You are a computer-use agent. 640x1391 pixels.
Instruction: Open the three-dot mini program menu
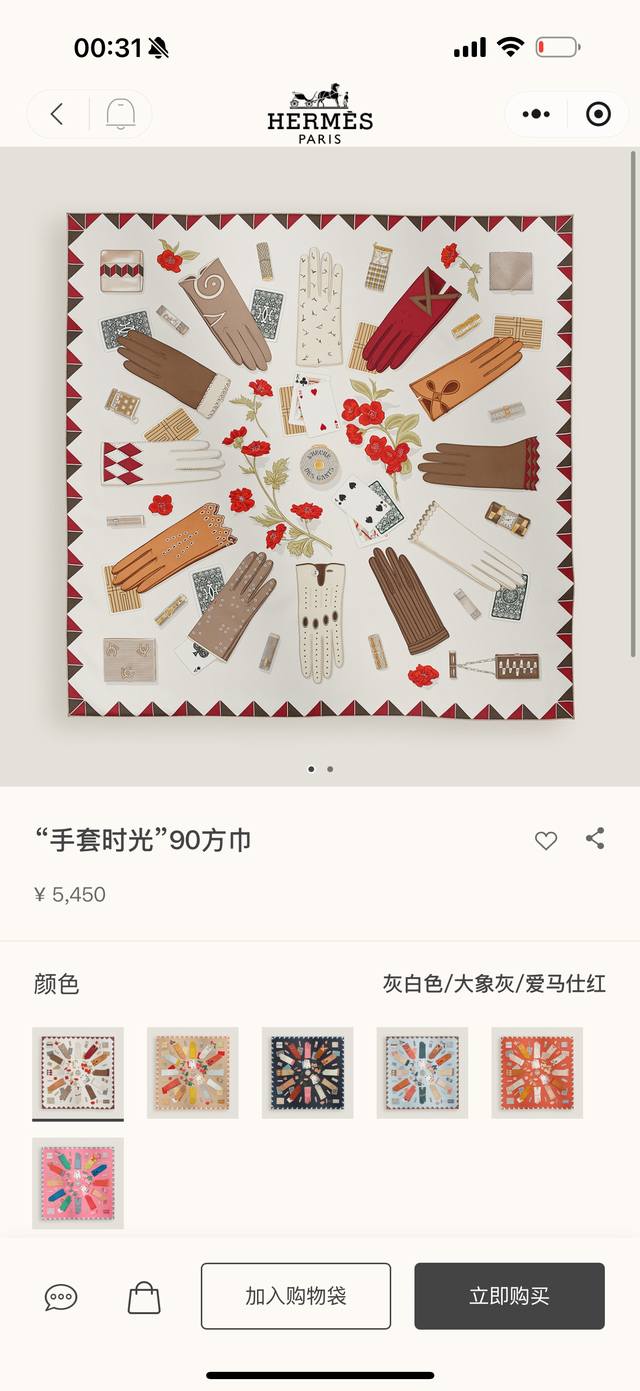pos(536,114)
